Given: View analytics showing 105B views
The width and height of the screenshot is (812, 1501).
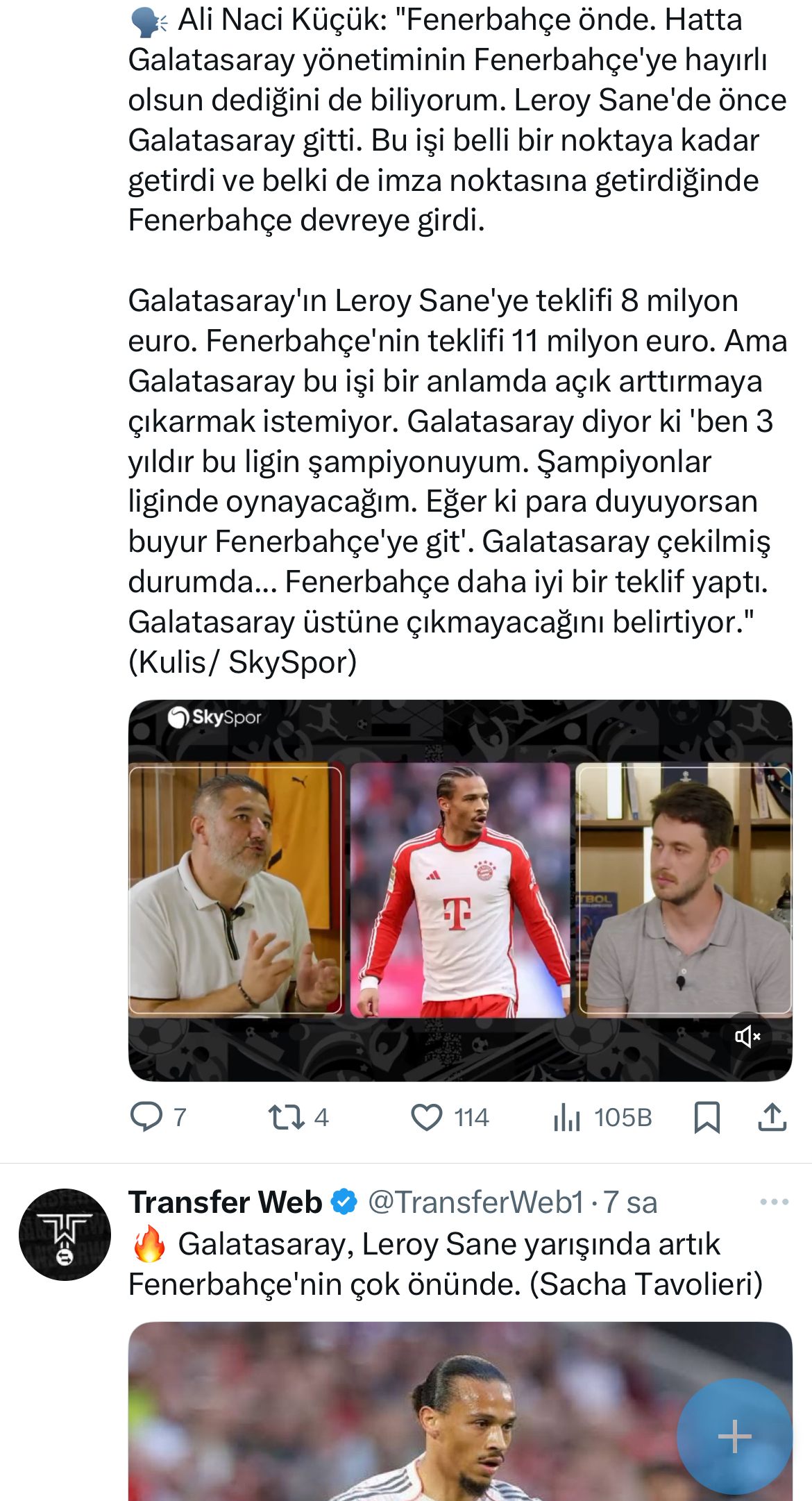Looking at the screenshot, I should [568, 1117].
